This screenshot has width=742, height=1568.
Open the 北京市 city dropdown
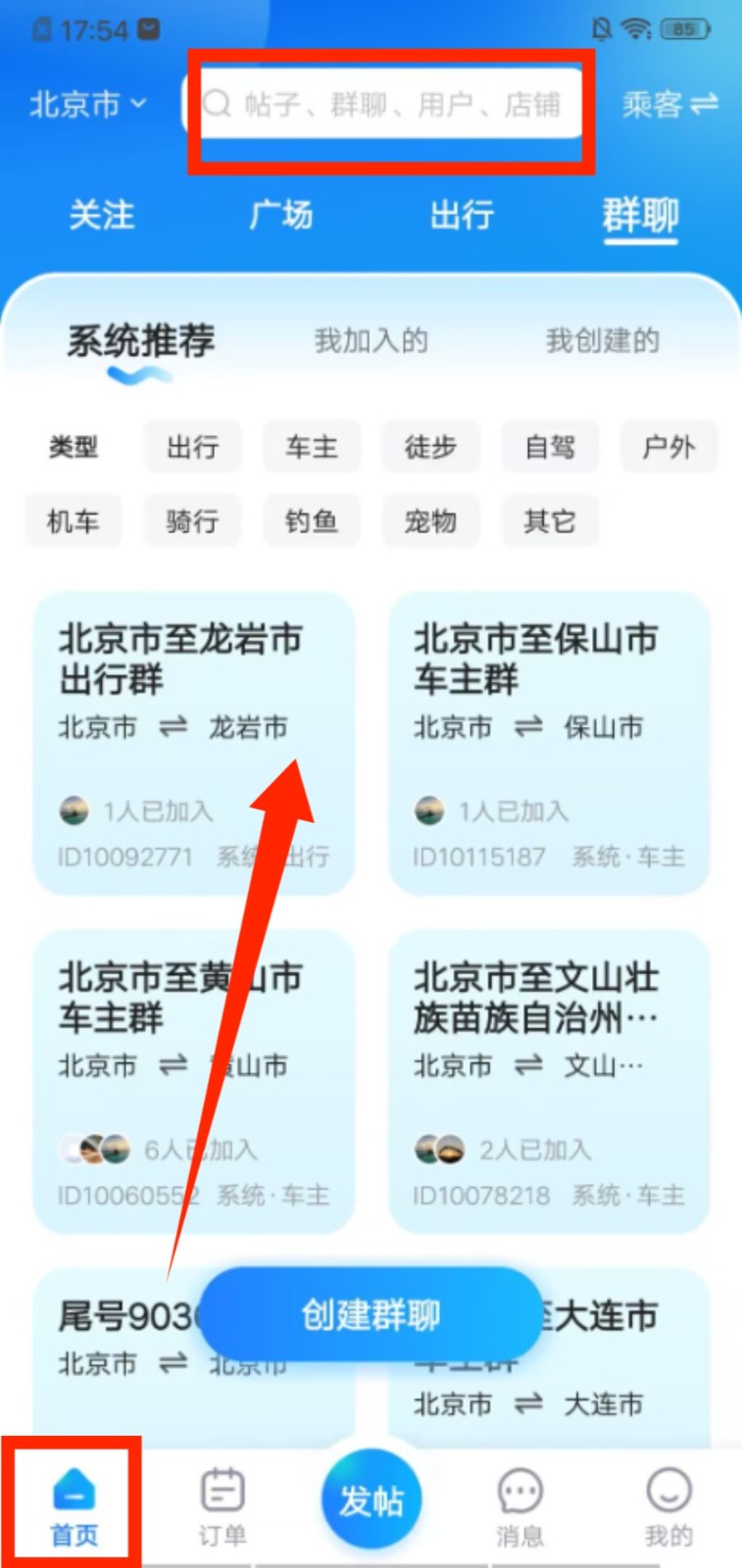coord(87,104)
